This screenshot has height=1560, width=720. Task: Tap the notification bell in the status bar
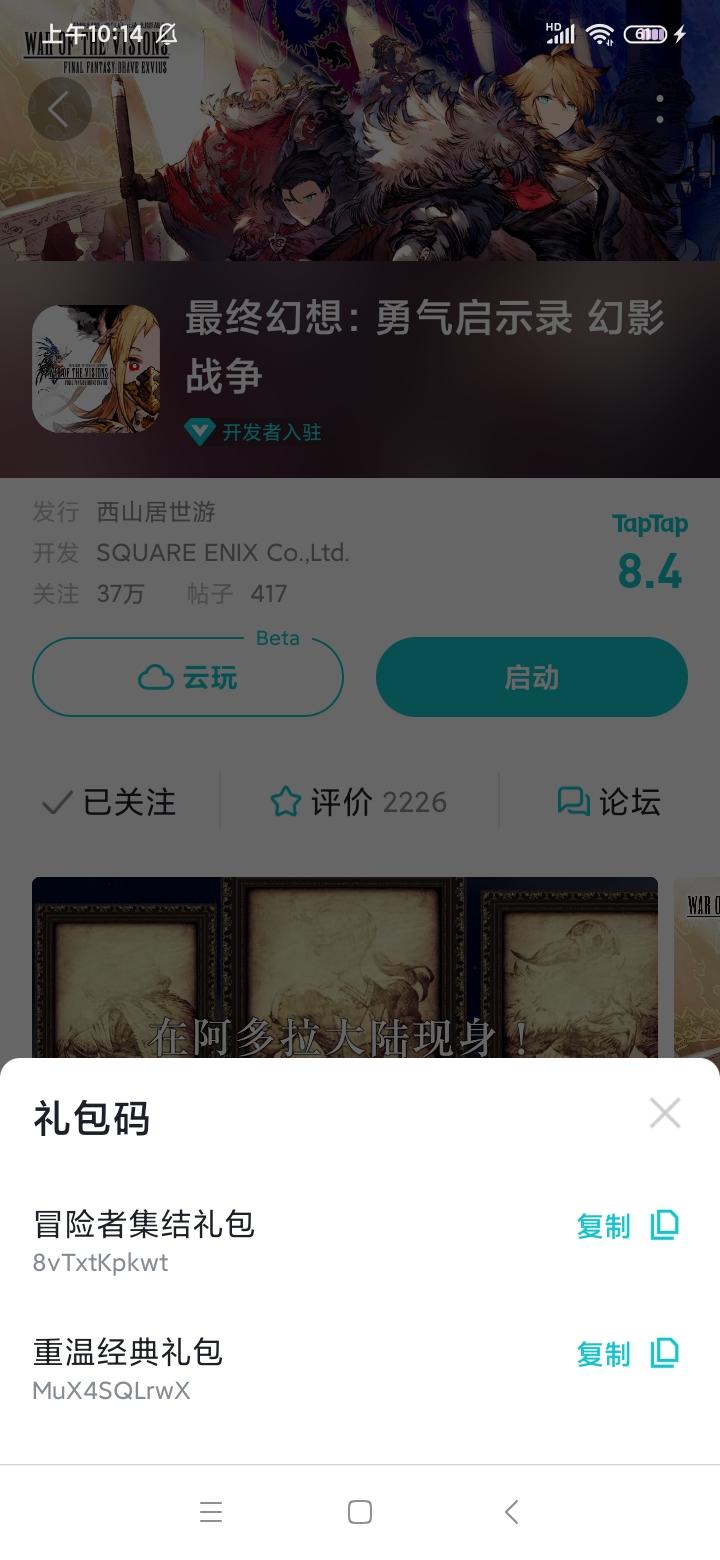(164, 33)
